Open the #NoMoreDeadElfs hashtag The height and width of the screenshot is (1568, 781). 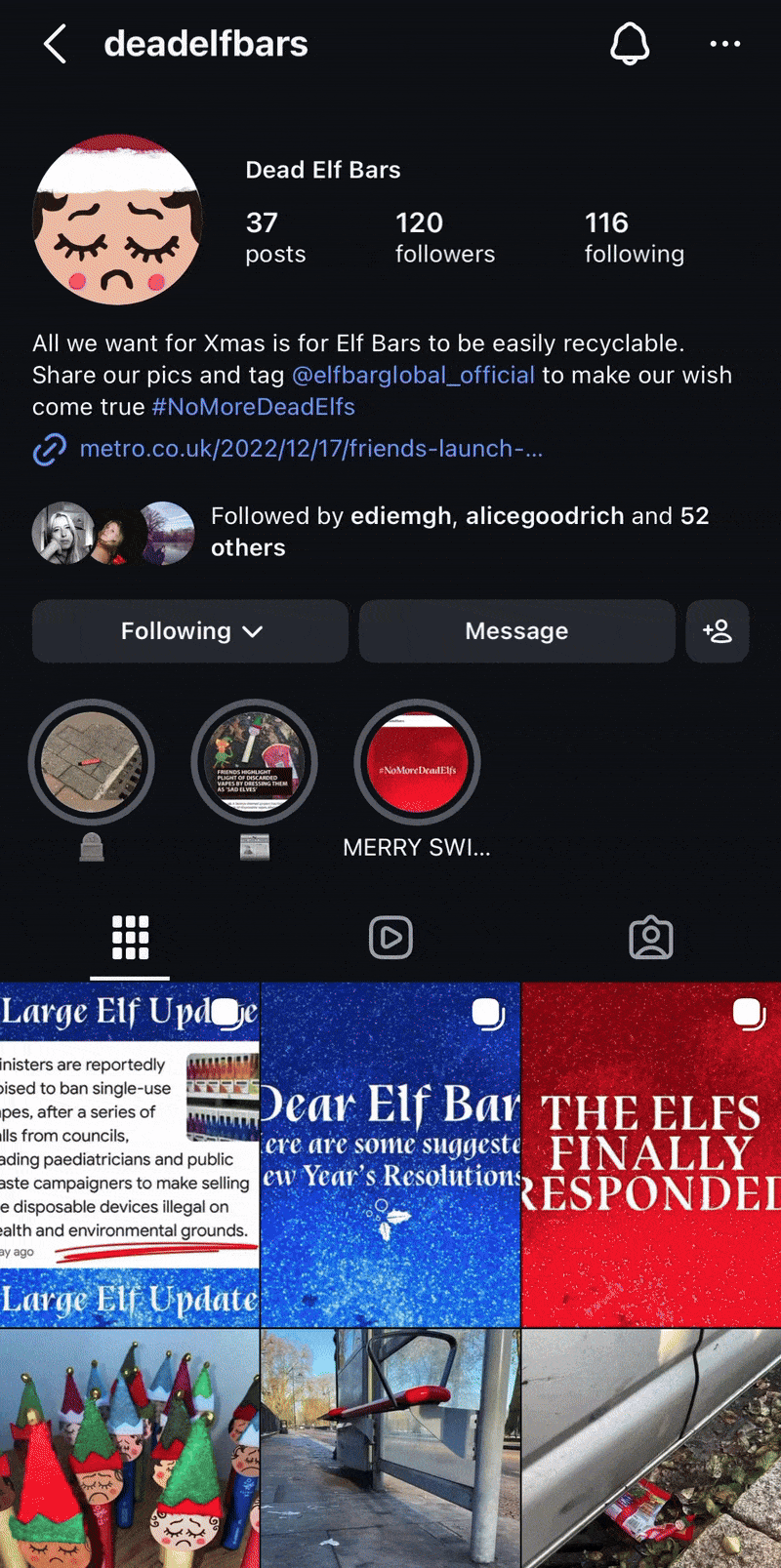point(253,407)
